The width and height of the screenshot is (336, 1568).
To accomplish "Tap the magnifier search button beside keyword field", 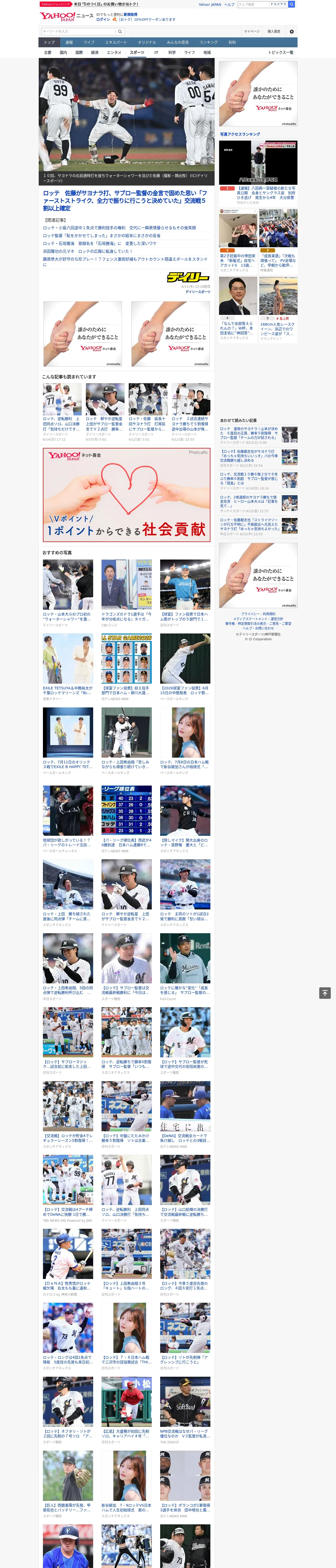I will click(x=120, y=31).
